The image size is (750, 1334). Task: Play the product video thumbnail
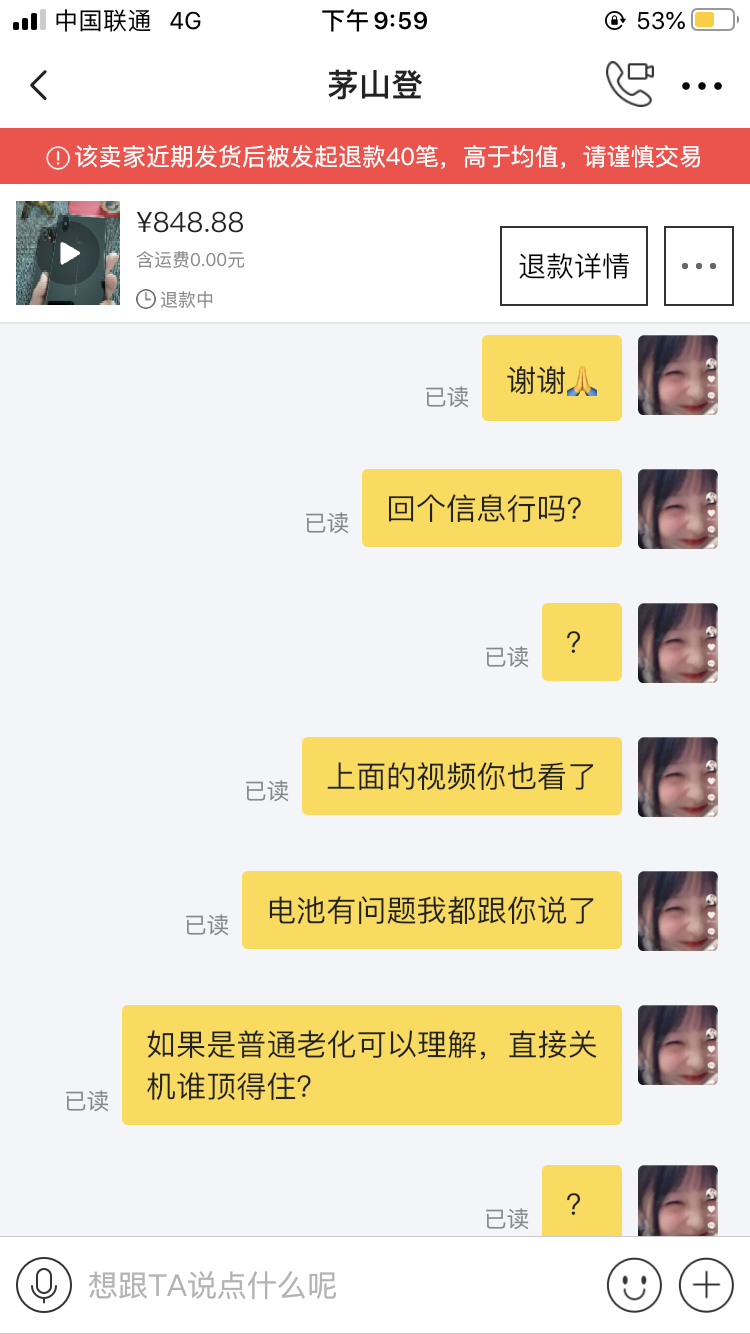(x=68, y=253)
